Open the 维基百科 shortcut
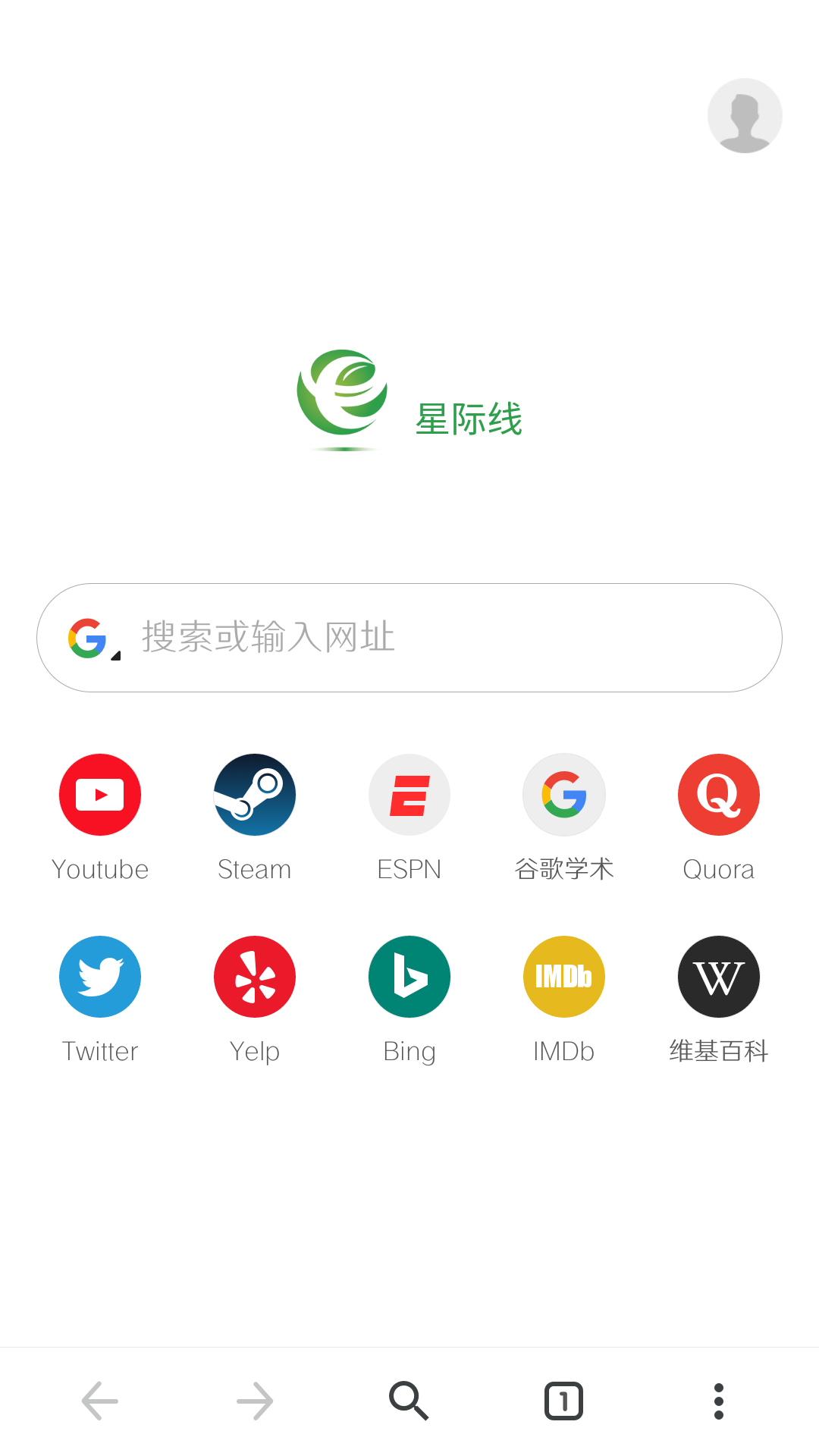 tap(718, 977)
